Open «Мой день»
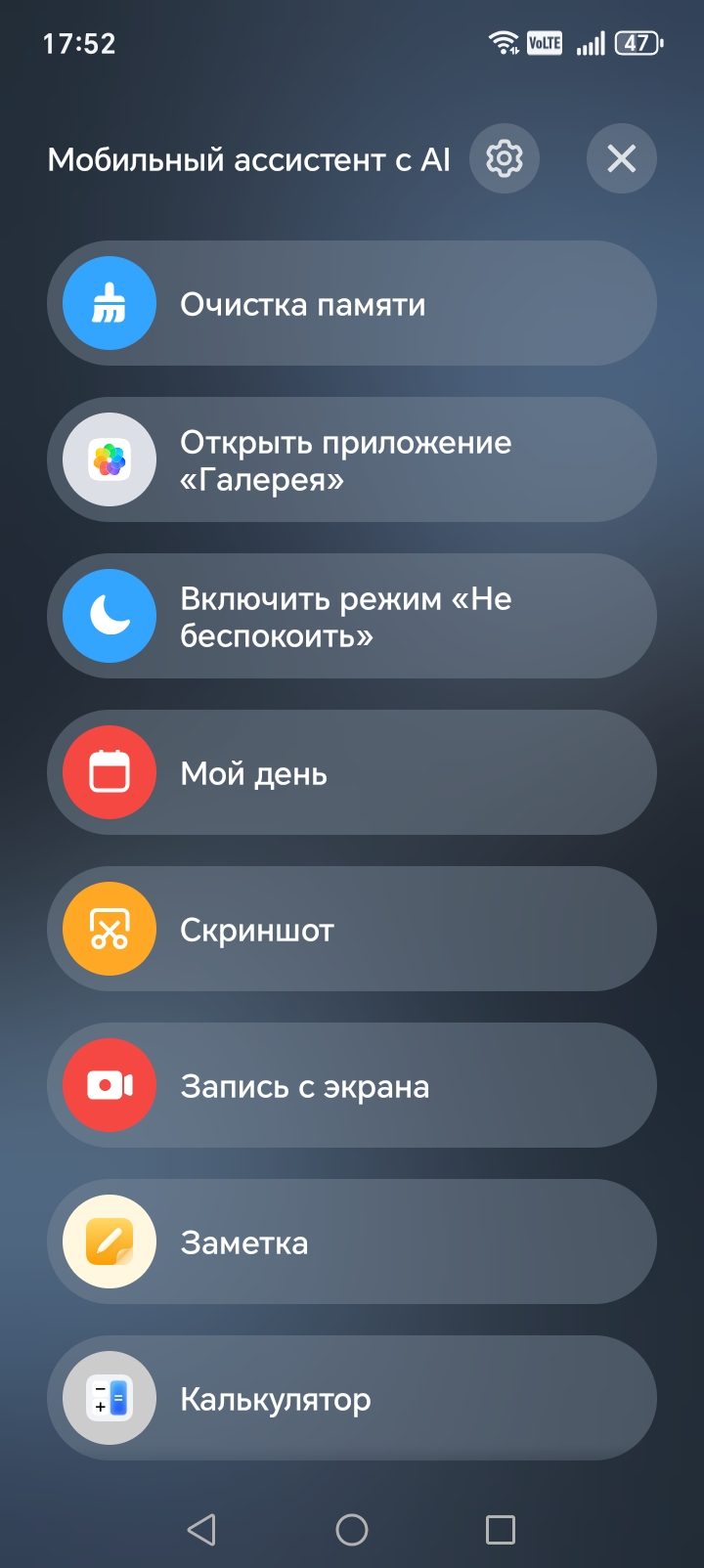The height and width of the screenshot is (1568, 704). coord(352,773)
